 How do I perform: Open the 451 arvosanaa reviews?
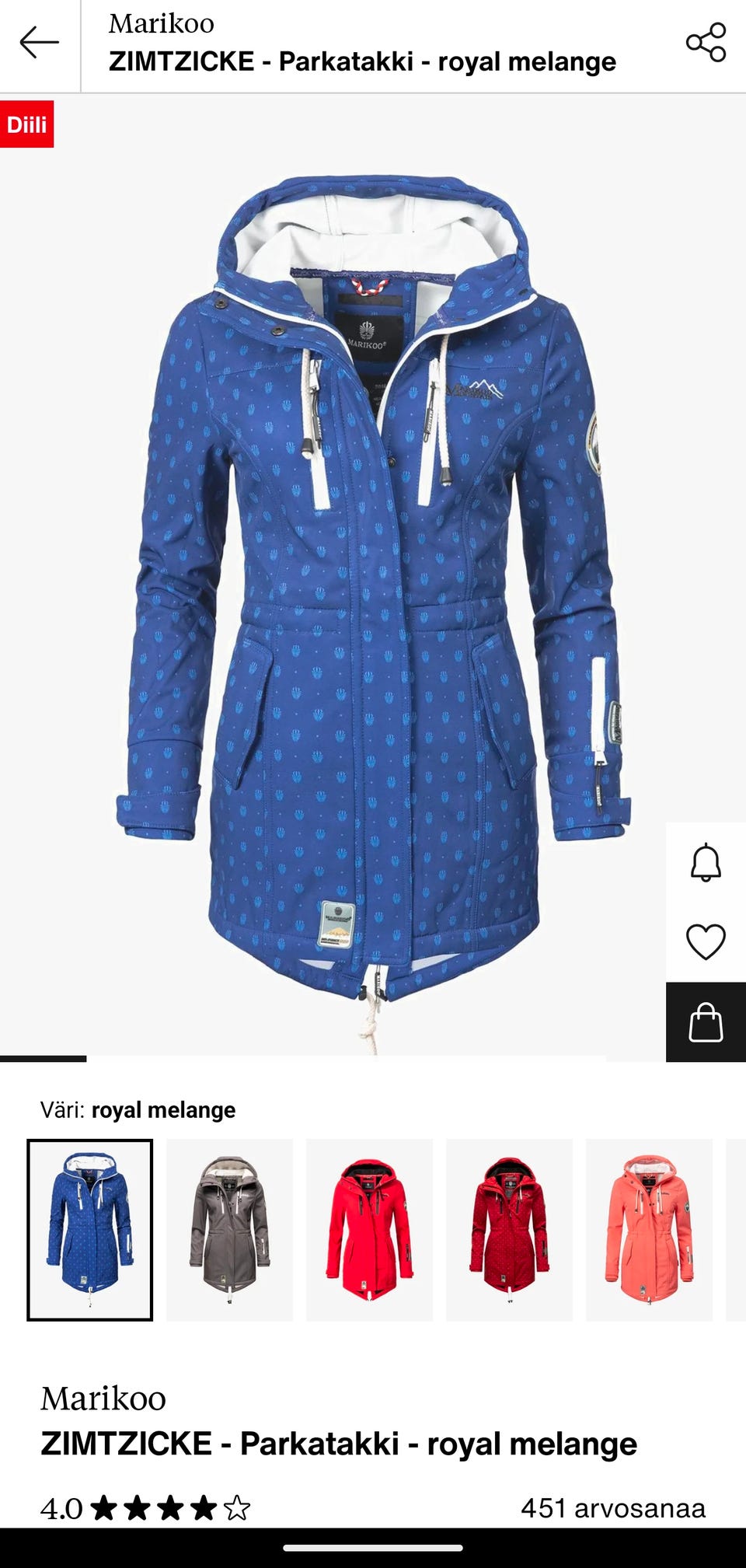click(612, 1508)
